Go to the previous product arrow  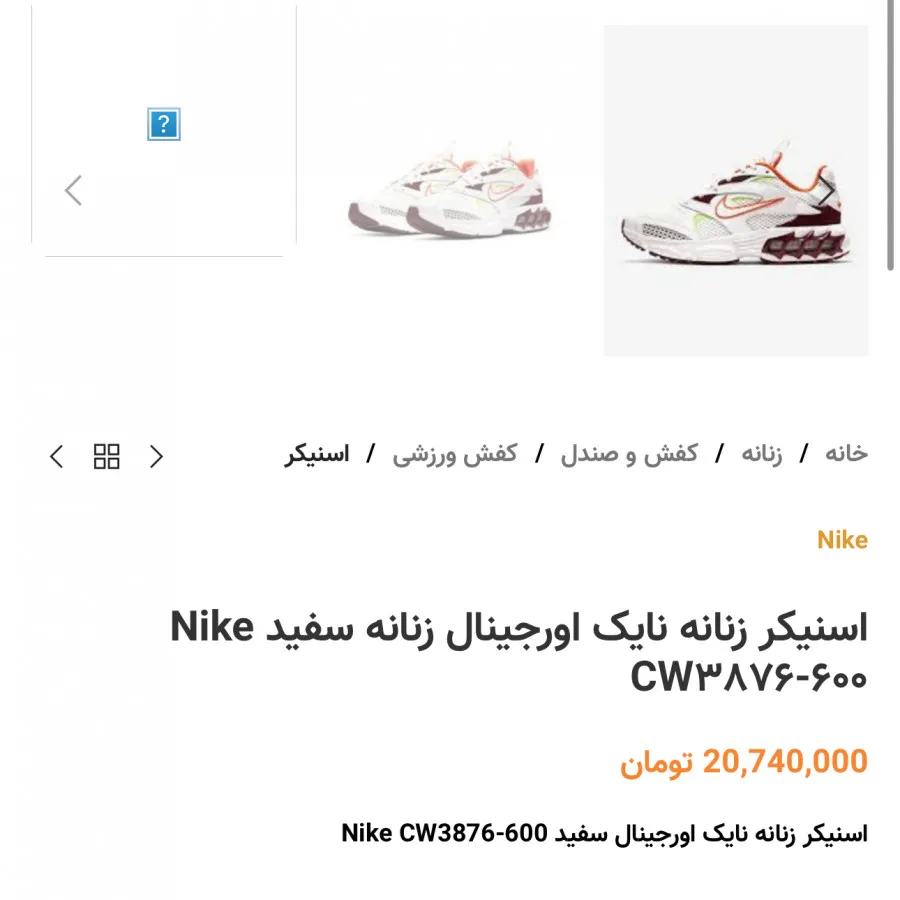coord(157,457)
